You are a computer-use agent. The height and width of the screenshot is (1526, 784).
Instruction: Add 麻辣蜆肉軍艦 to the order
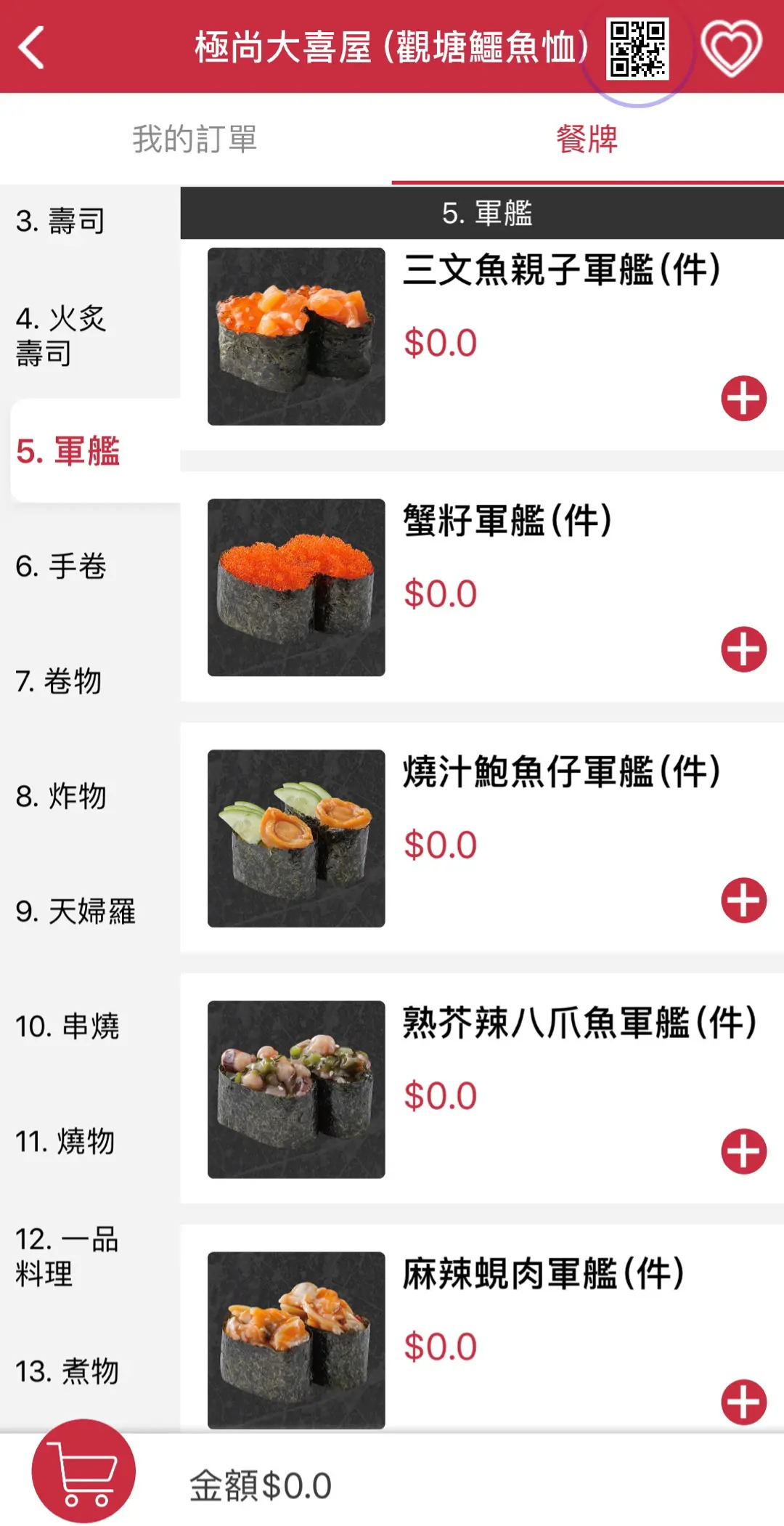click(743, 1402)
